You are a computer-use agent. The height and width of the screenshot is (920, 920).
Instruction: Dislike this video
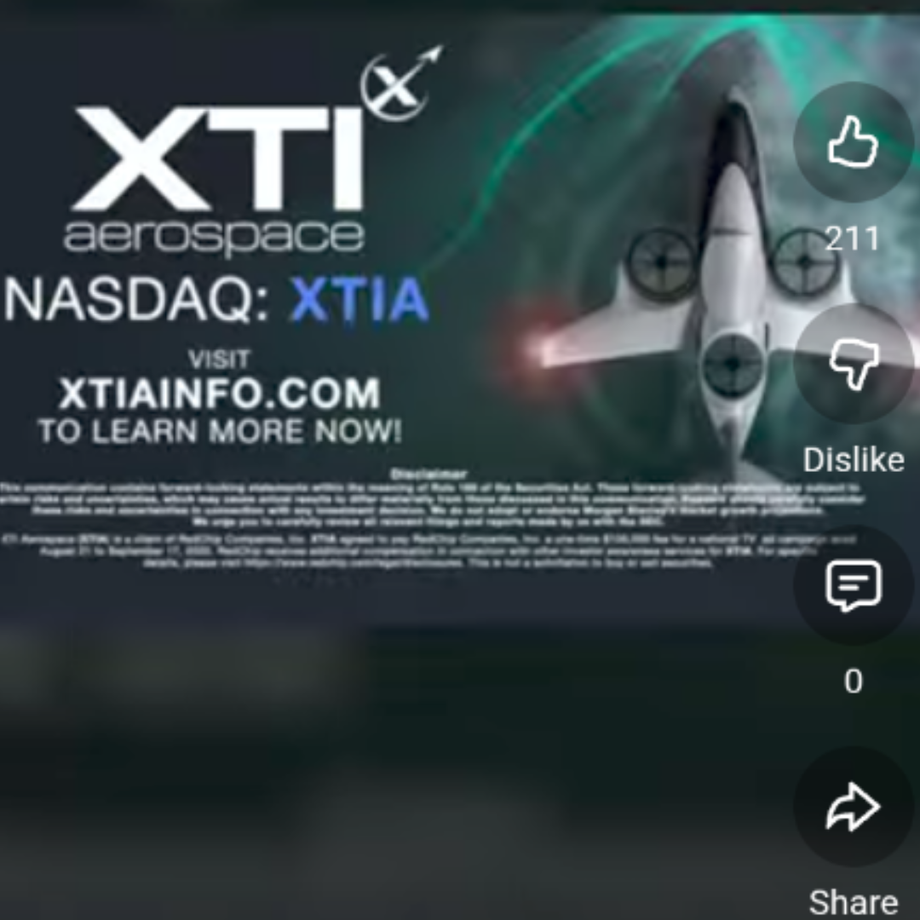pyautogui.click(x=852, y=366)
